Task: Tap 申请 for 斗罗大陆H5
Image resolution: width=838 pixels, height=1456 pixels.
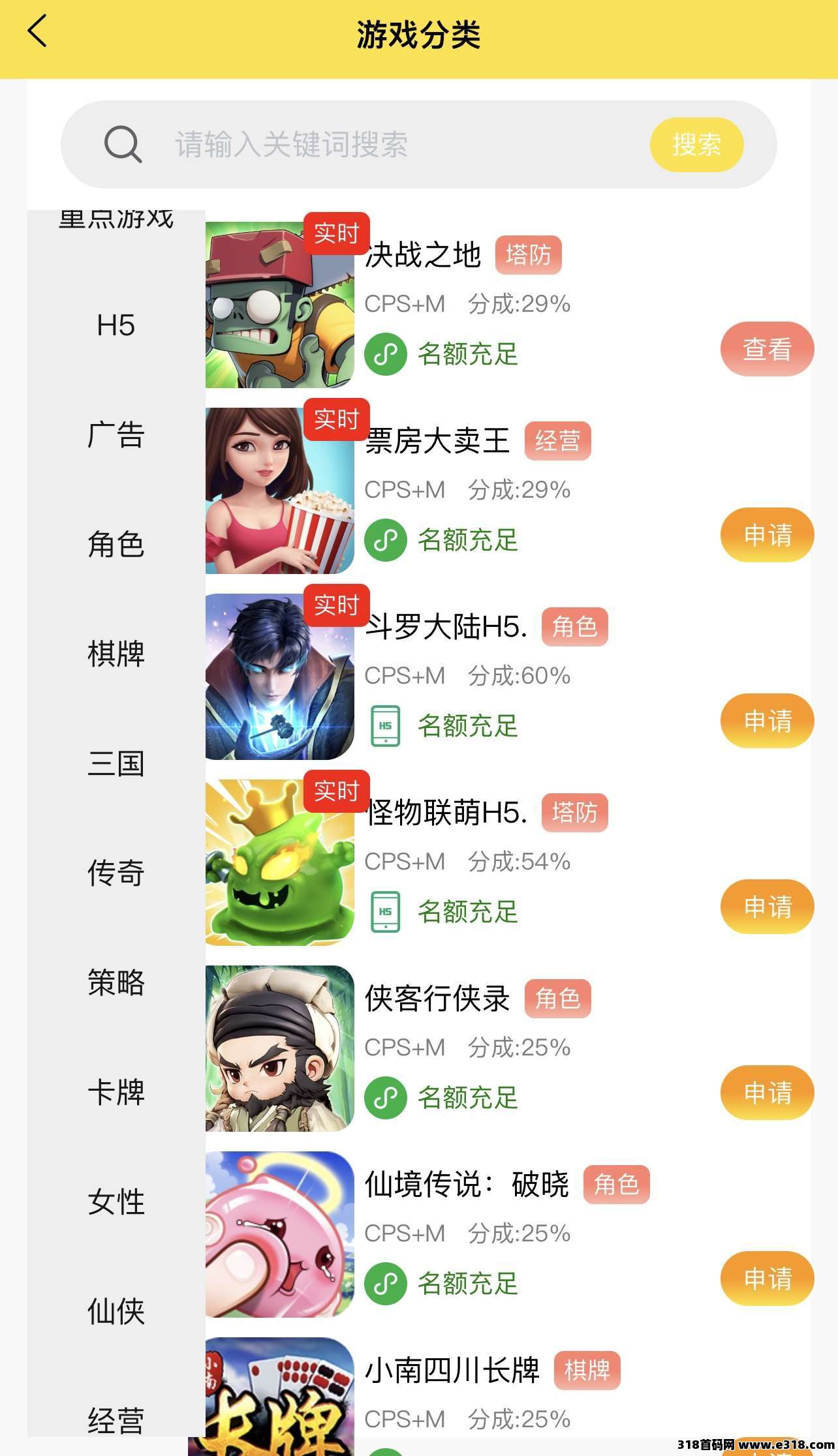Action: [x=767, y=721]
